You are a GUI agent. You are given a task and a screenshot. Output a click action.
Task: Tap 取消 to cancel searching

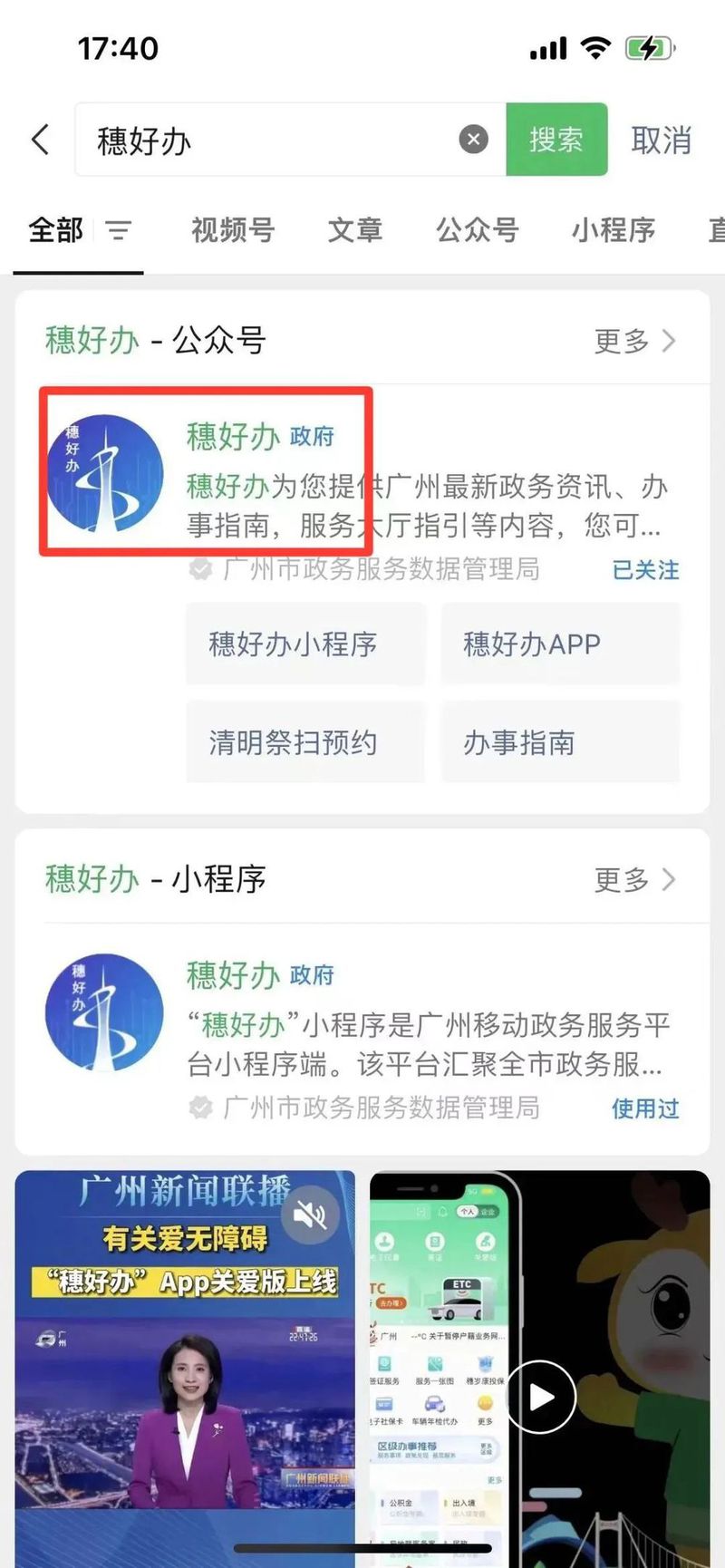[x=662, y=139]
